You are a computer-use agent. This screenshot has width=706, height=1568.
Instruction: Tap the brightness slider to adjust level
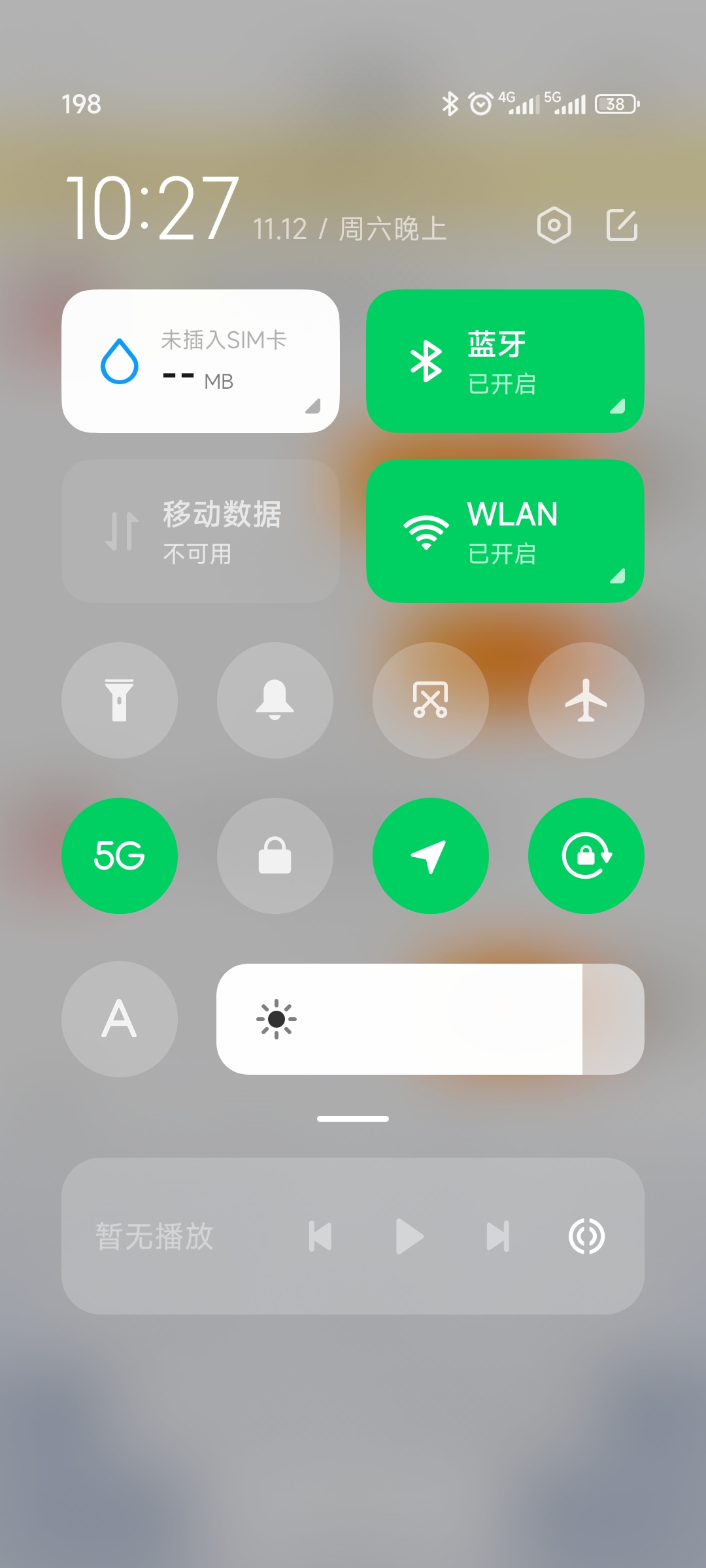pos(430,1019)
